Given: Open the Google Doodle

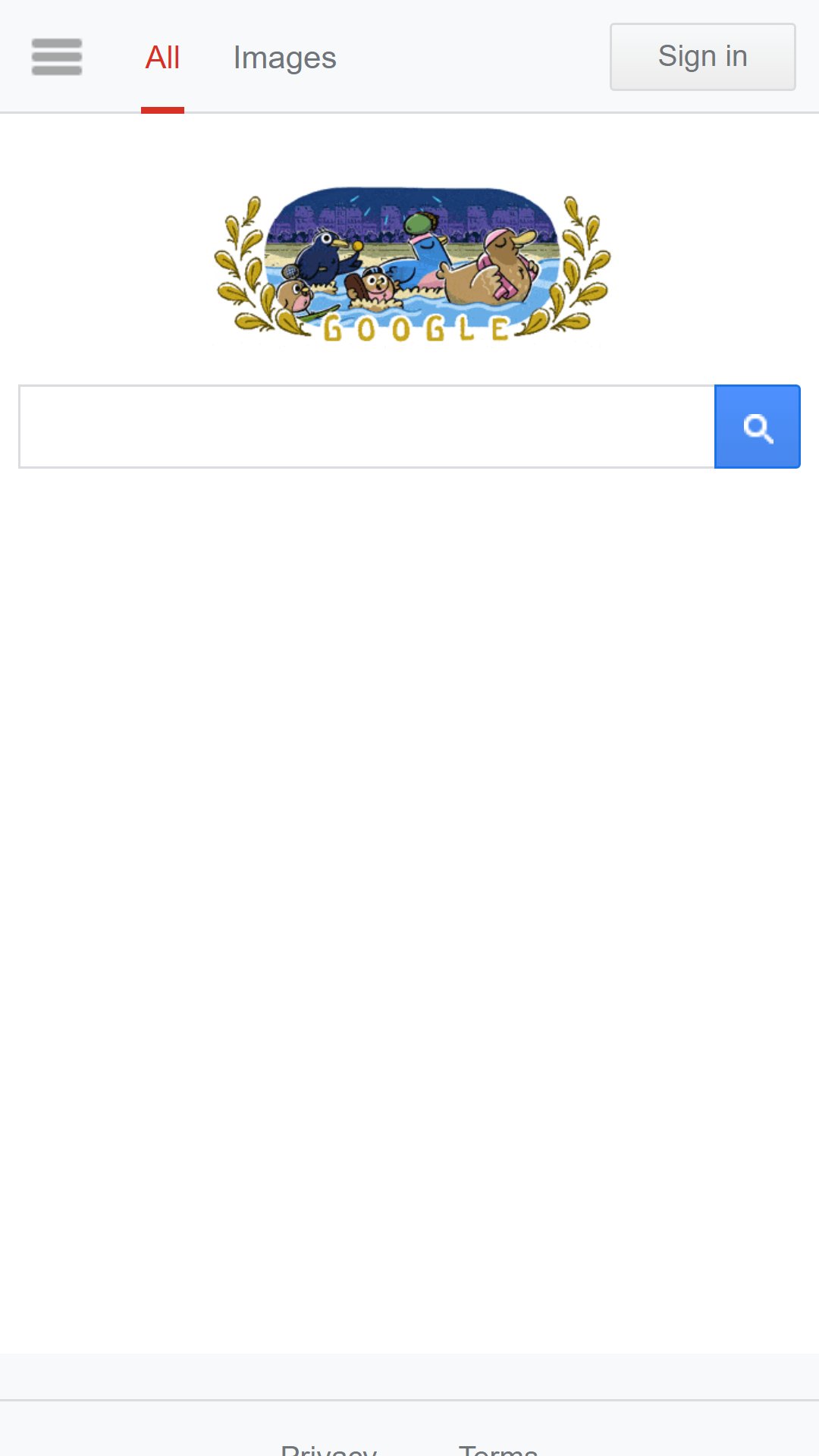Looking at the screenshot, I should point(412,266).
